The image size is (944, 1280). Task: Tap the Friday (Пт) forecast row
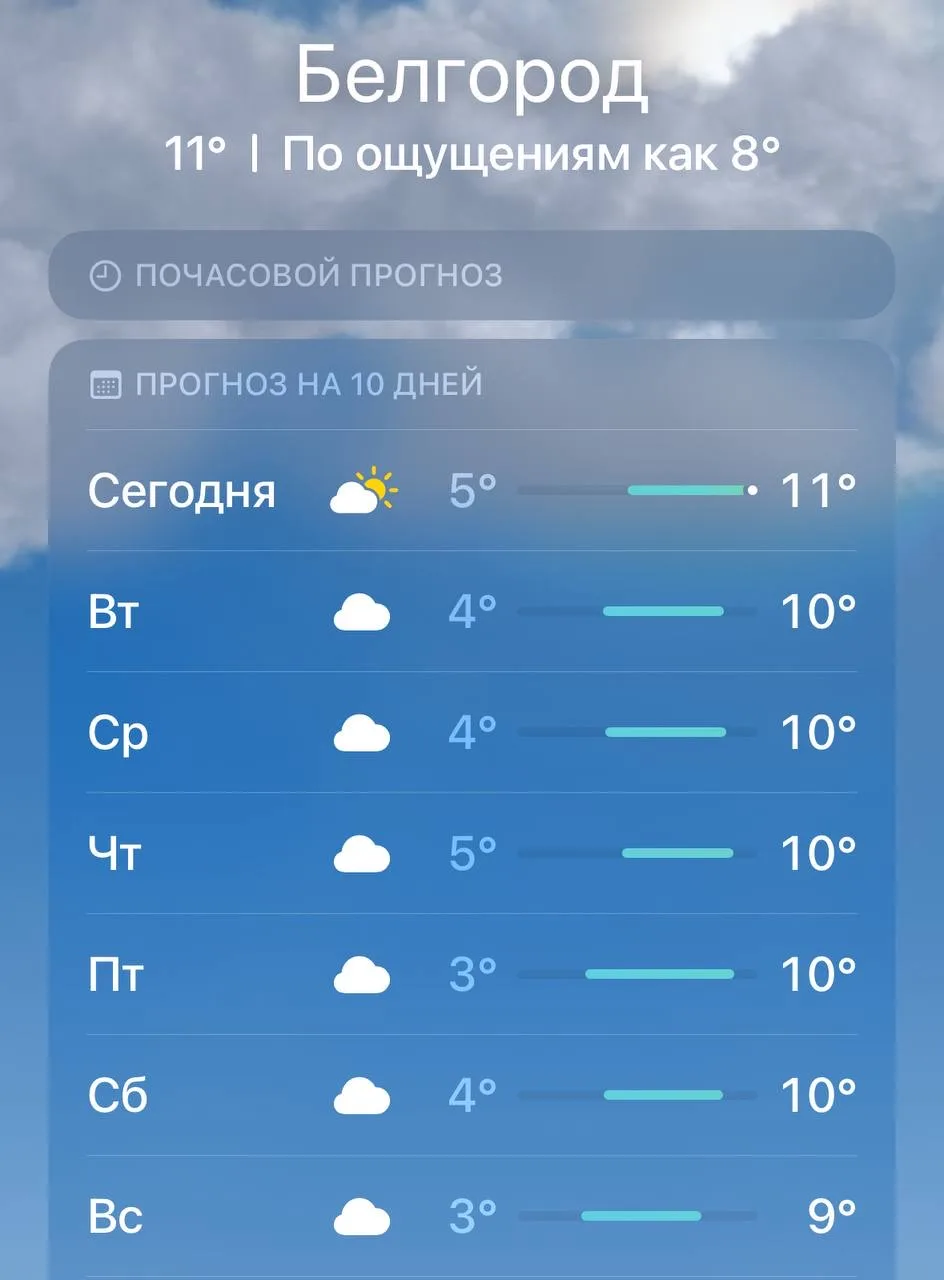click(x=471, y=974)
